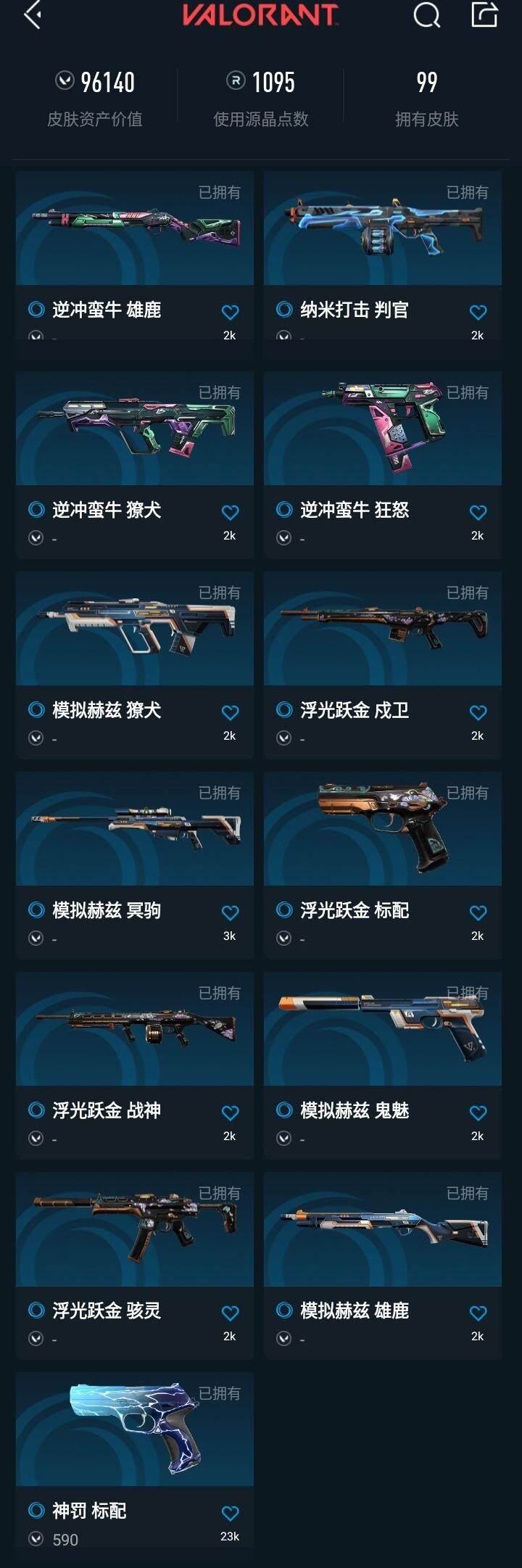Viewport: 522px width, 1568px height.
Task: Go back using the top-left arrow
Action: pos(32,15)
